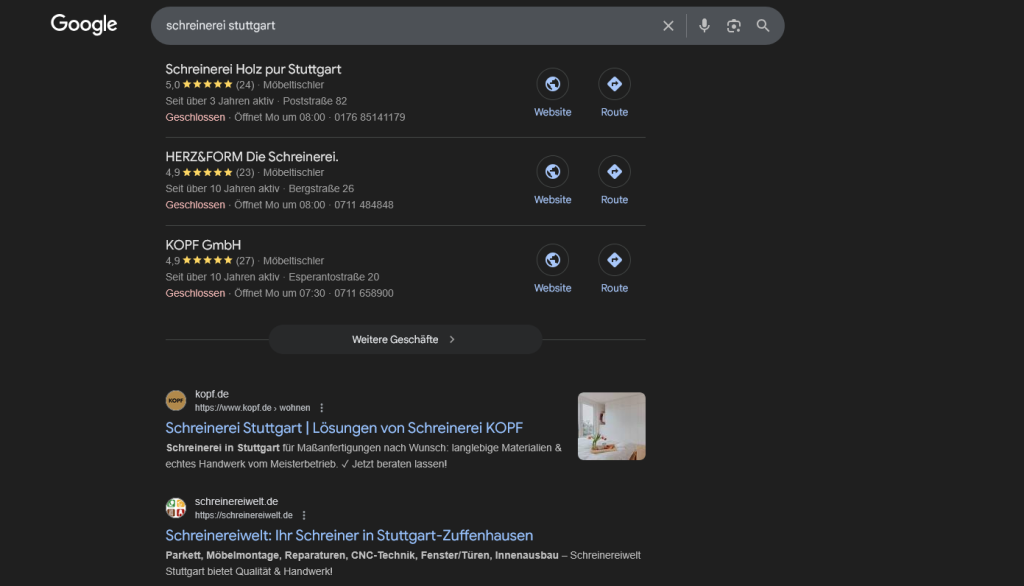Screen dimensions: 1024x586
Task: Open Schreinerei Holz pur Stuttgart listing
Action: pos(253,69)
